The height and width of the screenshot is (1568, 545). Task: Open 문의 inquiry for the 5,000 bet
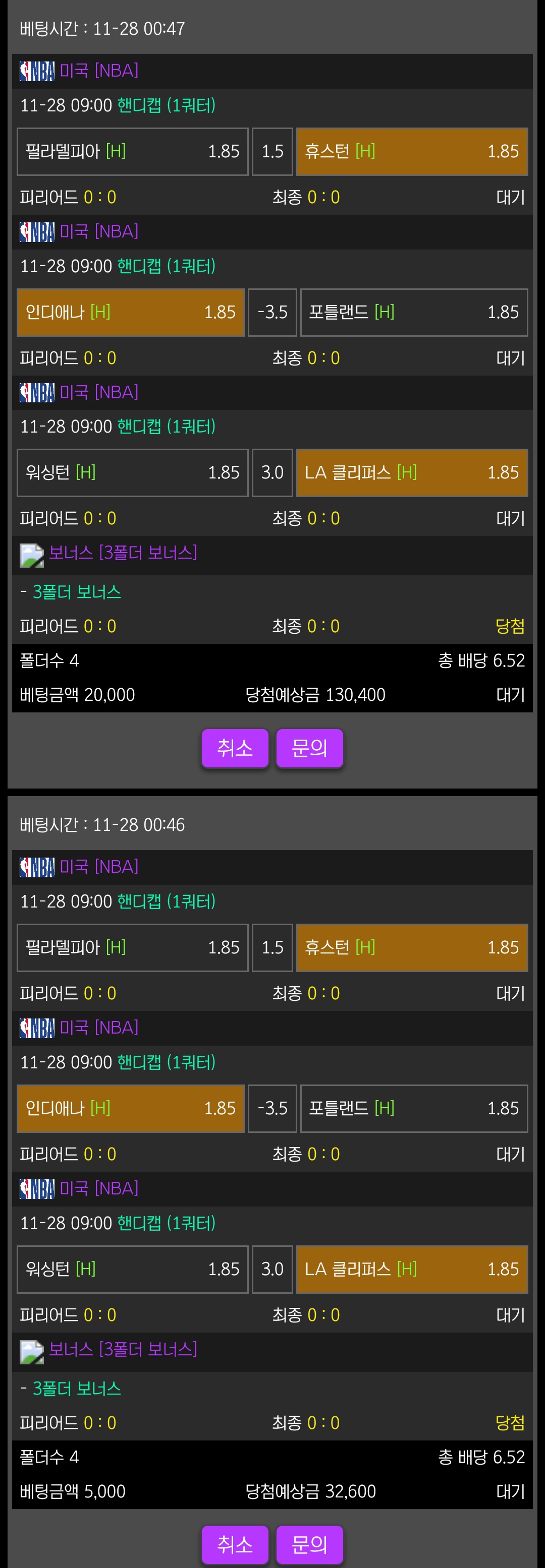(309, 1544)
